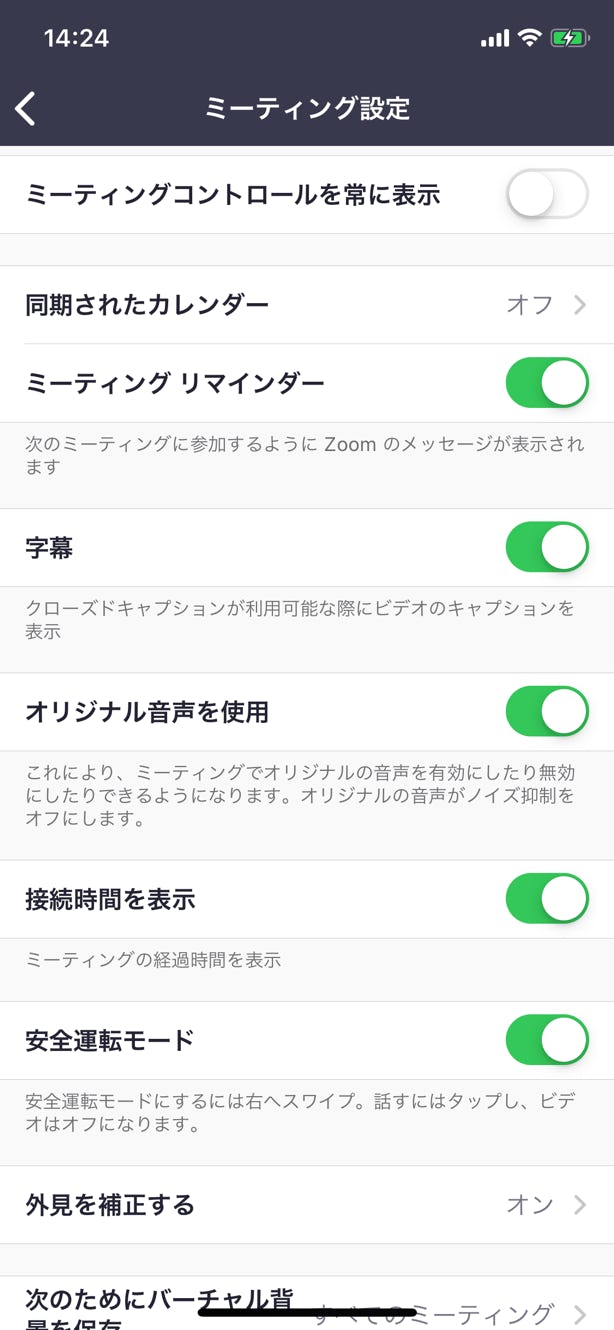Disable 安全運転モード
Image resolution: width=614 pixels, height=1330 pixels.
[x=546, y=1040]
